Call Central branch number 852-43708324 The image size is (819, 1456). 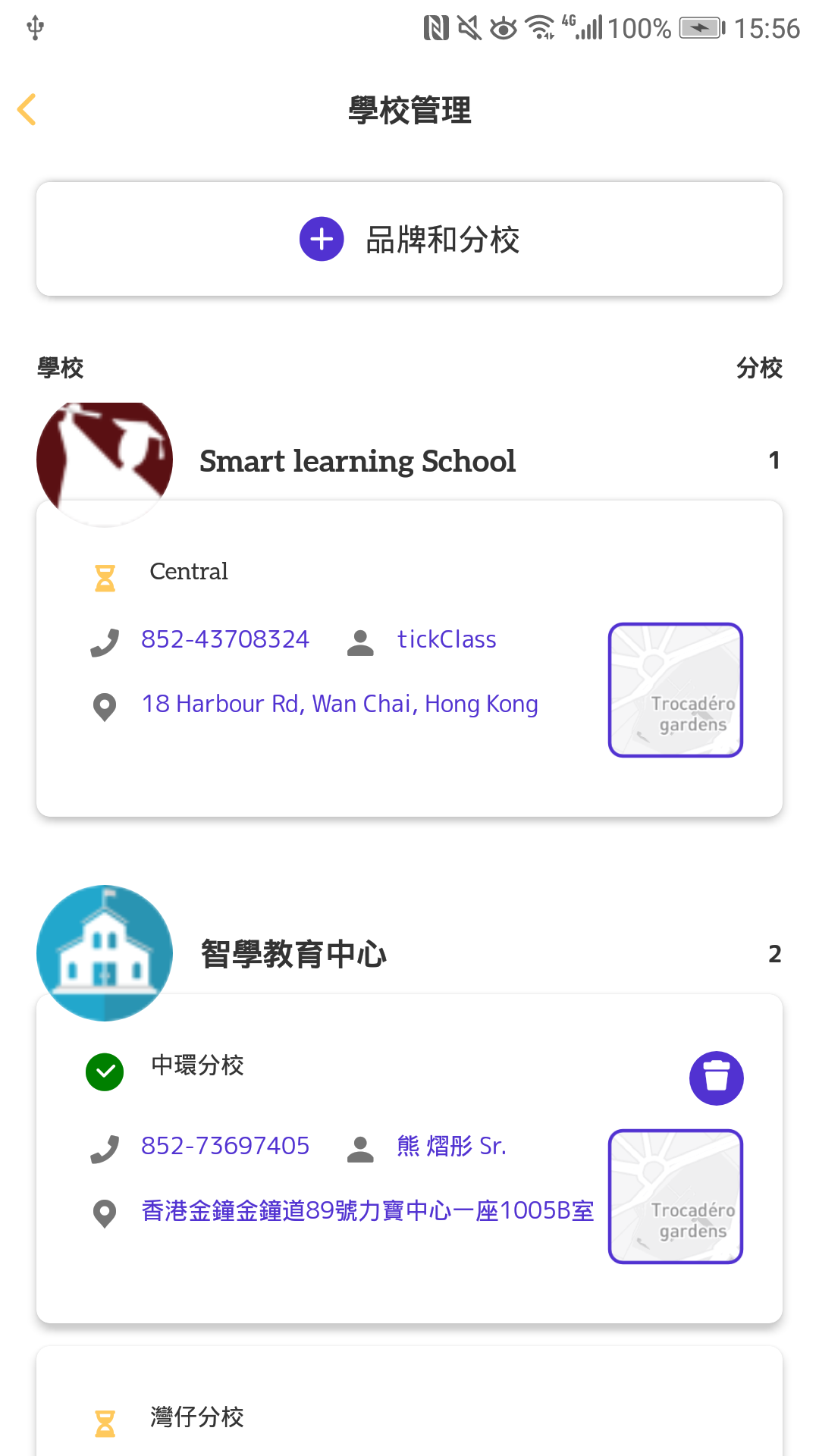(225, 639)
